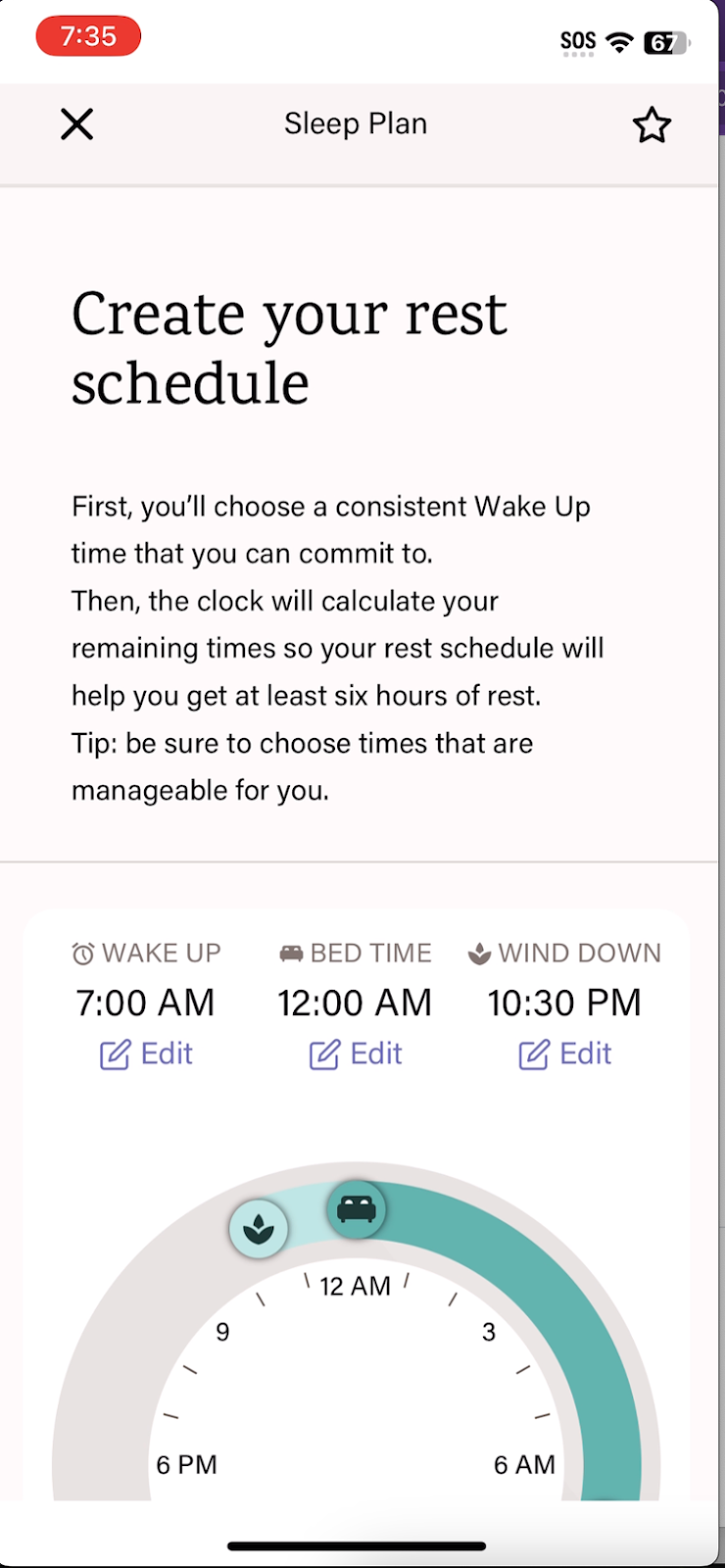Image resolution: width=726 pixels, height=1568 pixels.
Task: Select the wind down lotus handle on dial
Action: (259, 1228)
